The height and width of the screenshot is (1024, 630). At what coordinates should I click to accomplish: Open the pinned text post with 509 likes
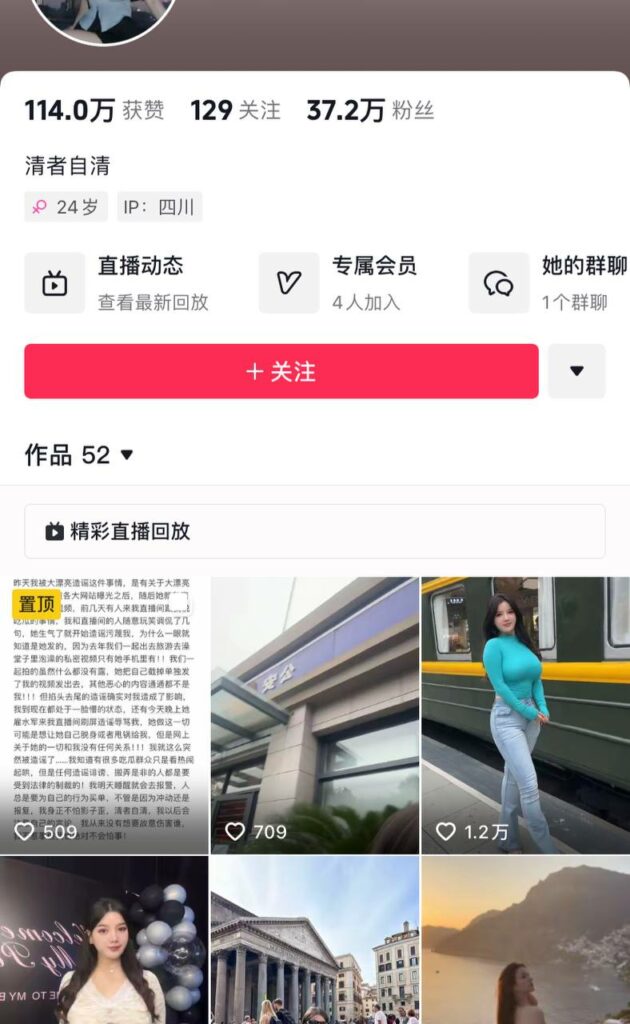coord(104,714)
